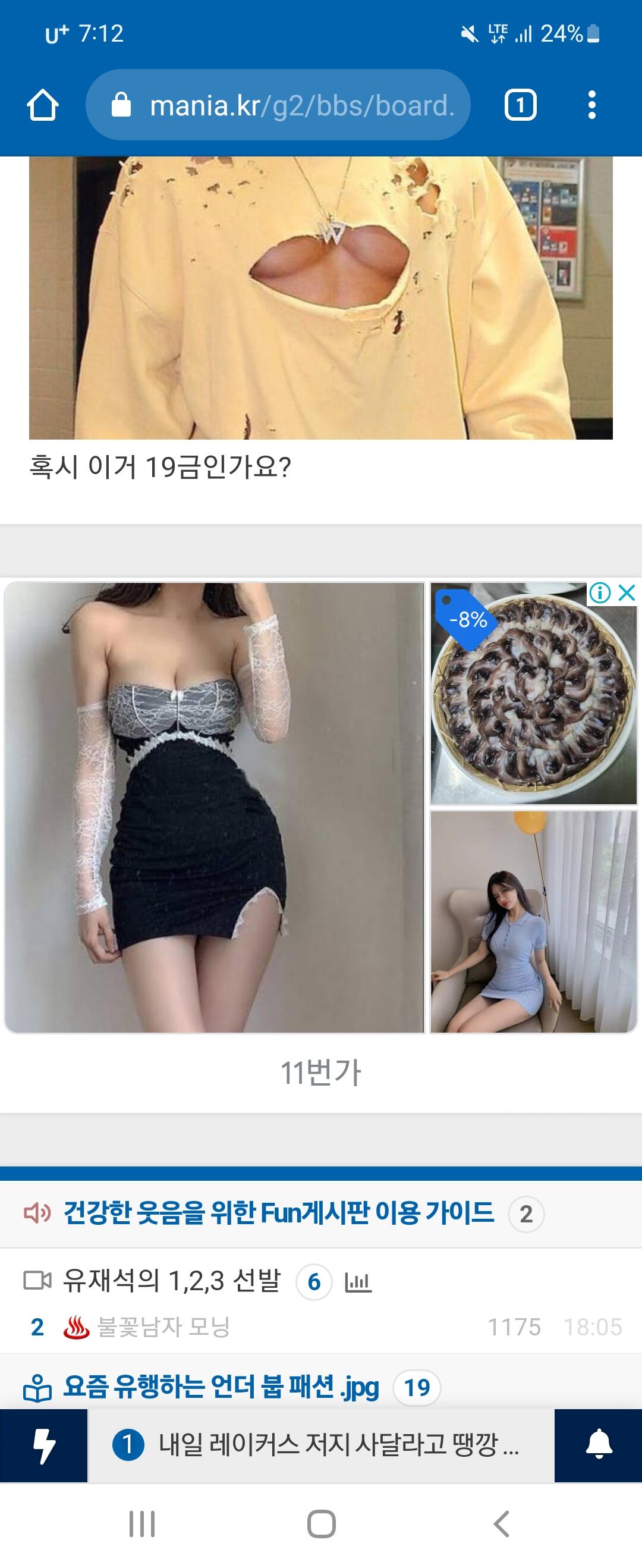The height and width of the screenshot is (1568, 642).
Task: Open the black lace dress ad tile
Action: pyautogui.click(x=213, y=807)
